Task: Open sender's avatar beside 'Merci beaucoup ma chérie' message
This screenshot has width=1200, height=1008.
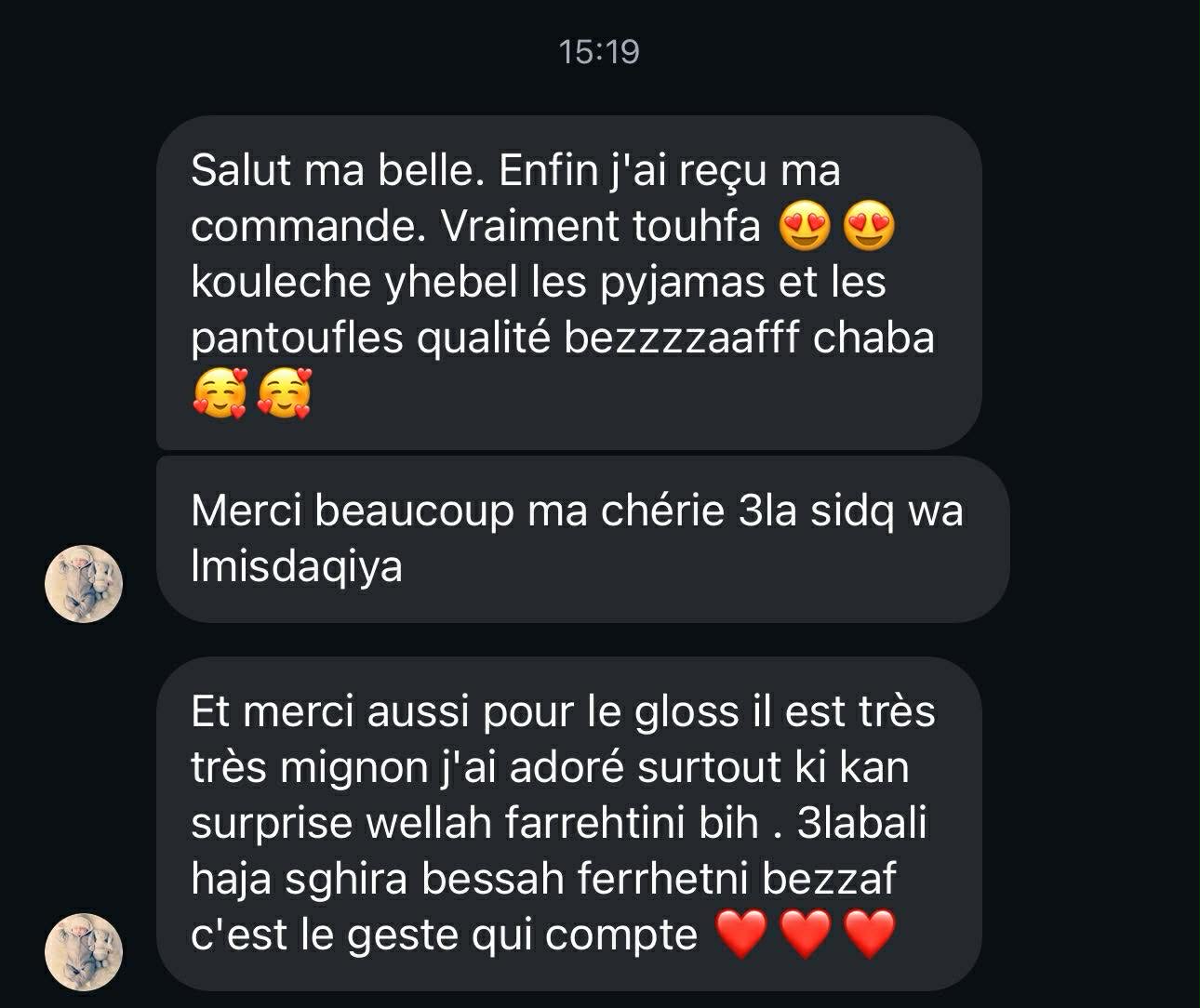Action: point(84,584)
